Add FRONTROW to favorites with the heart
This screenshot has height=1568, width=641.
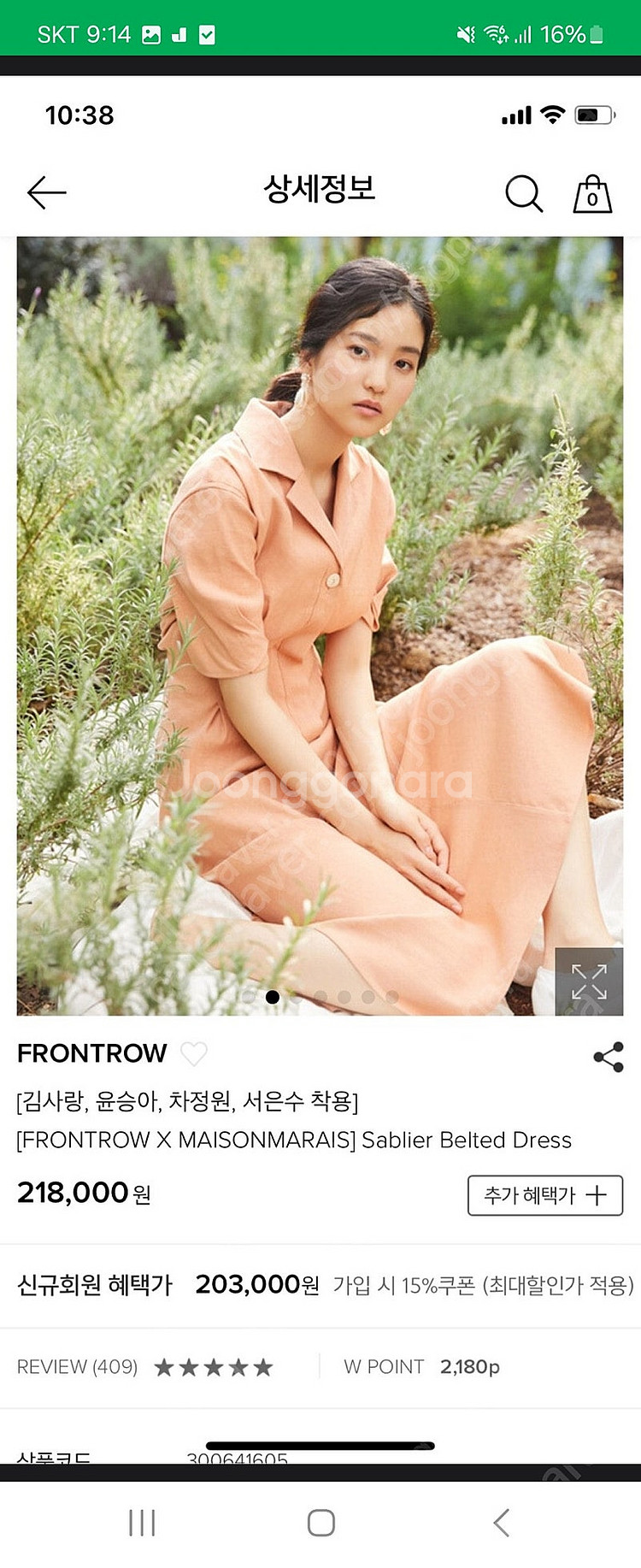click(x=194, y=1054)
